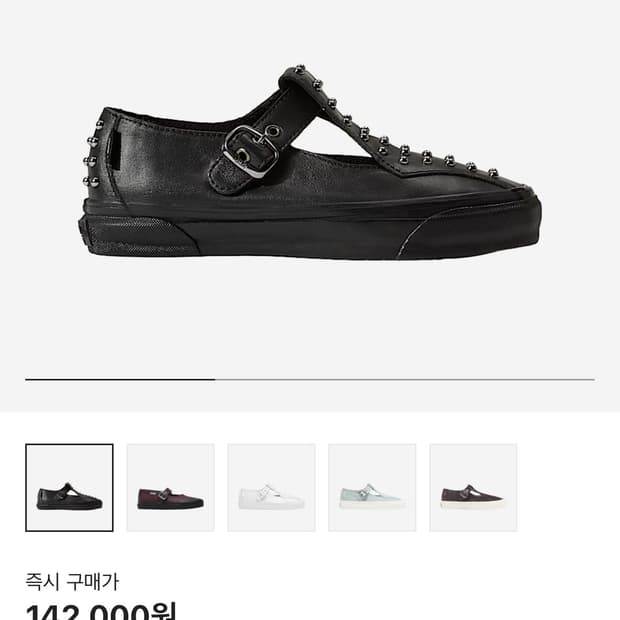Choose the white shoe variant thumbnail
The height and width of the screenshot is (620, 620).
(271, 488)
